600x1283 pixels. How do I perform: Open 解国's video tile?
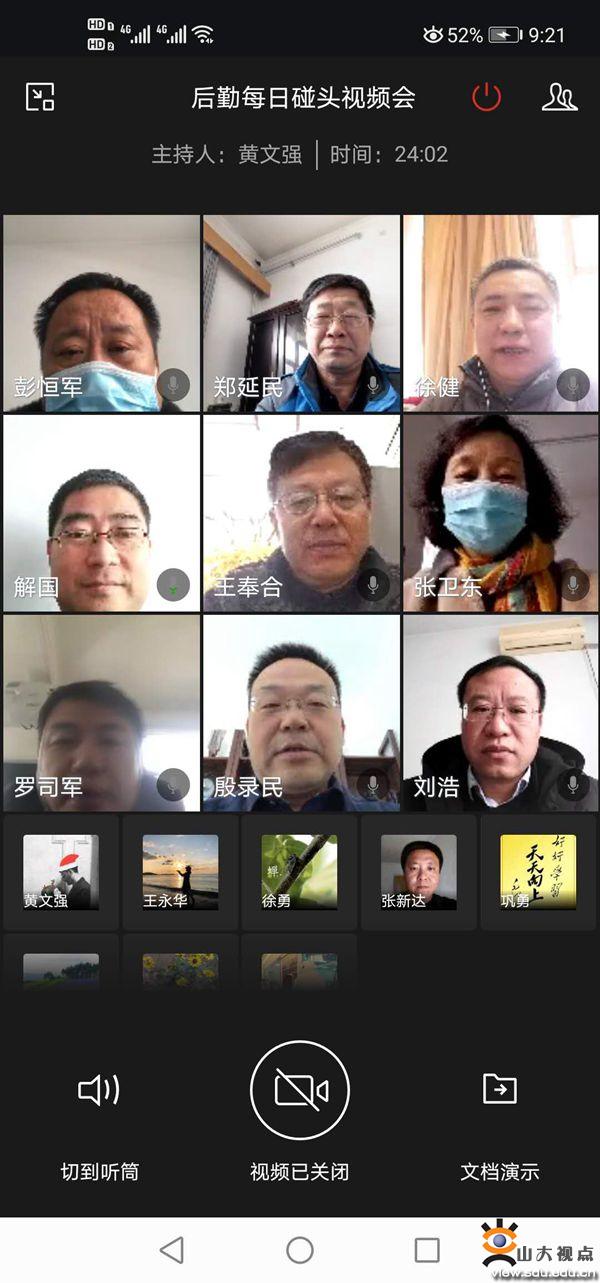coord(101,512)
